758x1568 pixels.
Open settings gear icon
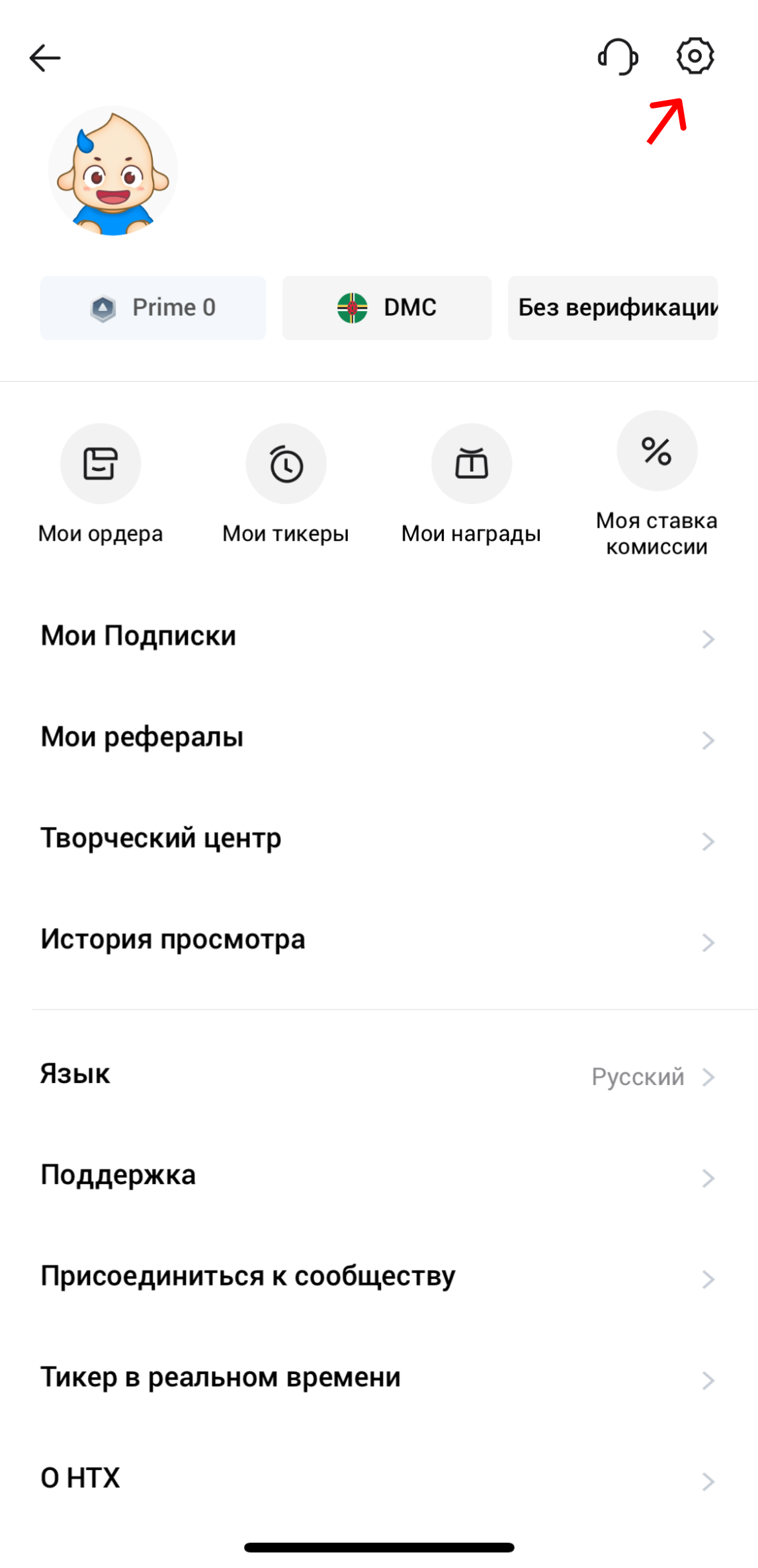tap(695, 56)
